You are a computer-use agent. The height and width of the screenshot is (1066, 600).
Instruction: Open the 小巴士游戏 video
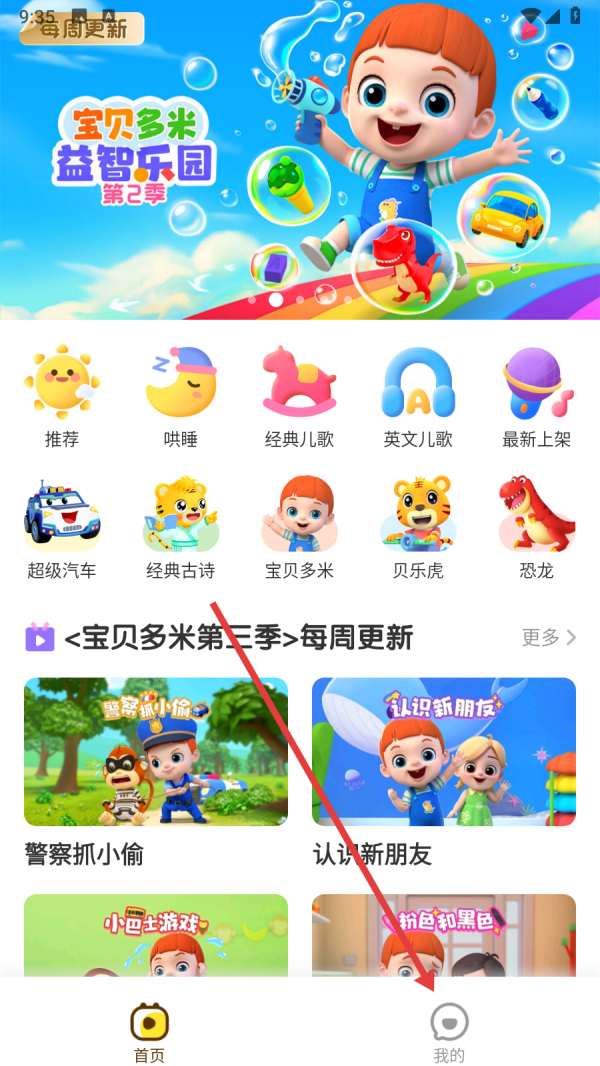[156, 935]
